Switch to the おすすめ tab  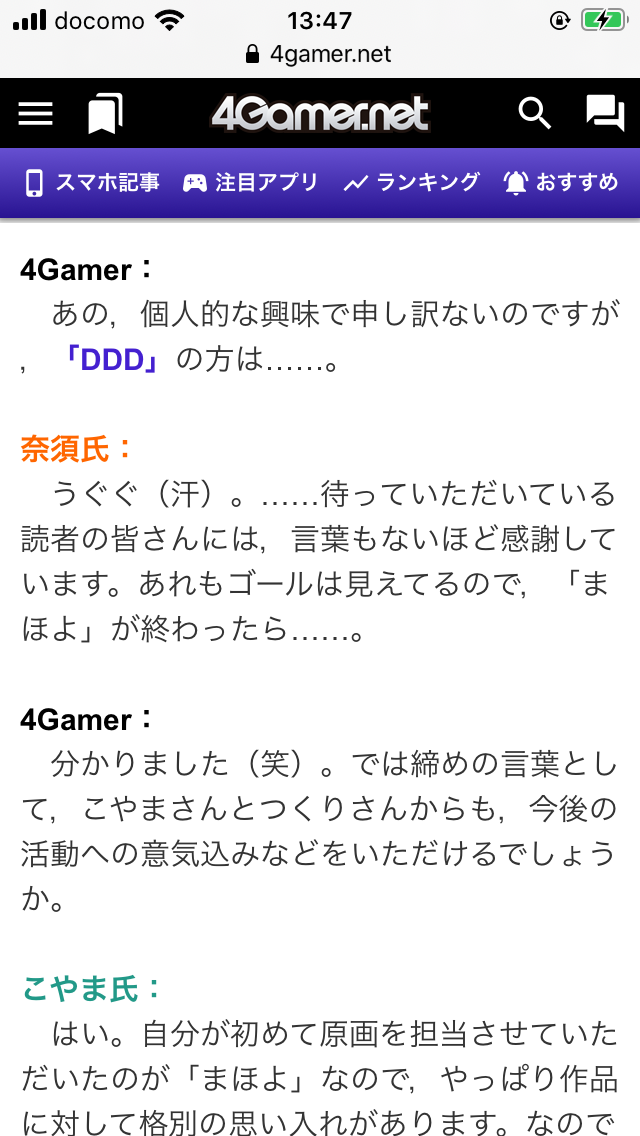click(x=561, y=183)
